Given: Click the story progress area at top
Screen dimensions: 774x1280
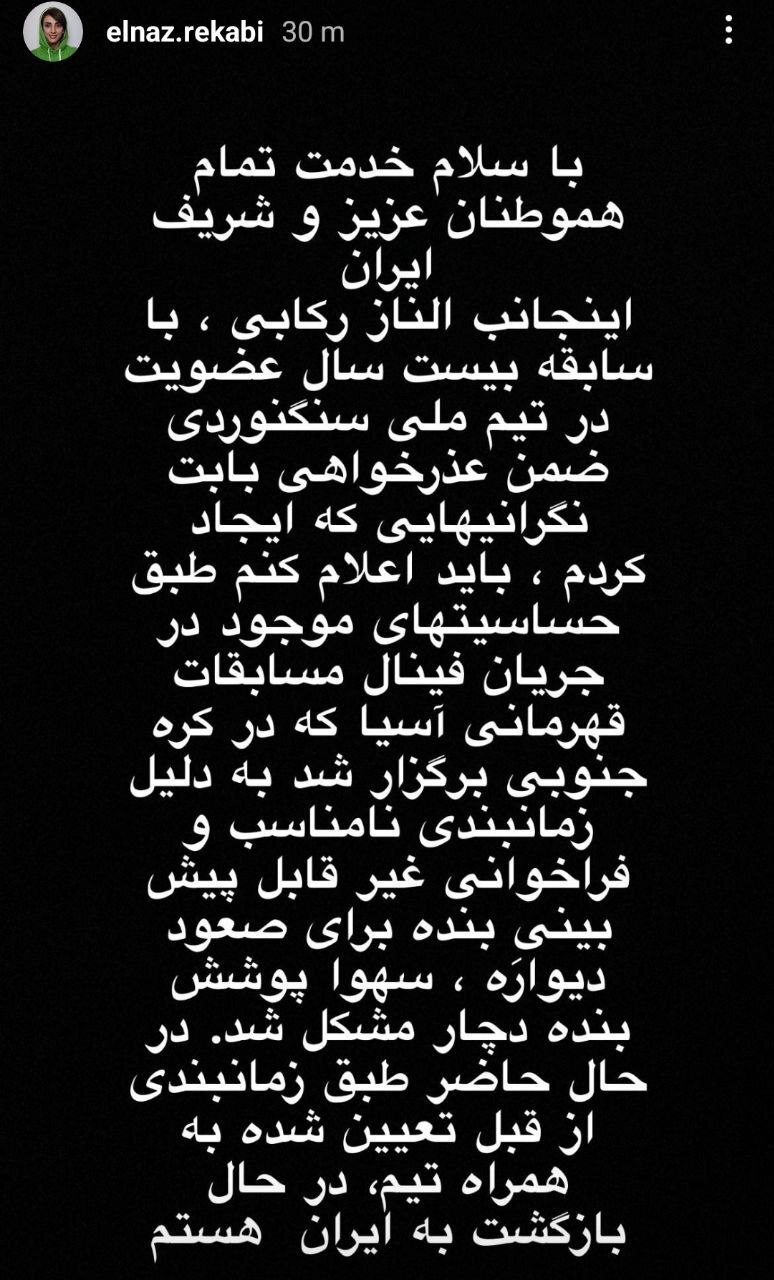Looking at the screenshot, I should coord(387,5).
